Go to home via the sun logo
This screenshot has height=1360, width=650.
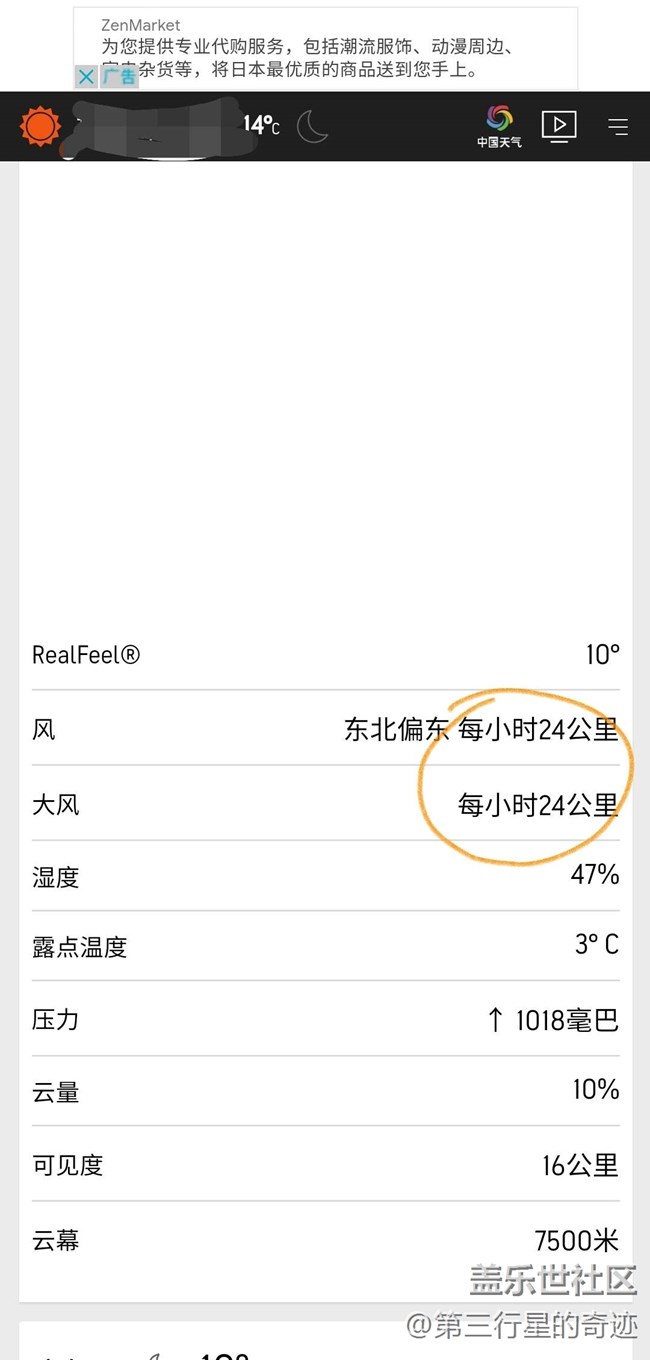[x=41, y=127]
